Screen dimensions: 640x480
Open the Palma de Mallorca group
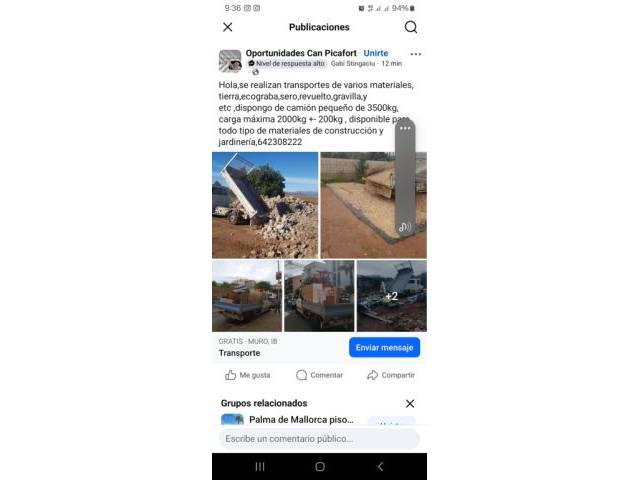[300, 420]
